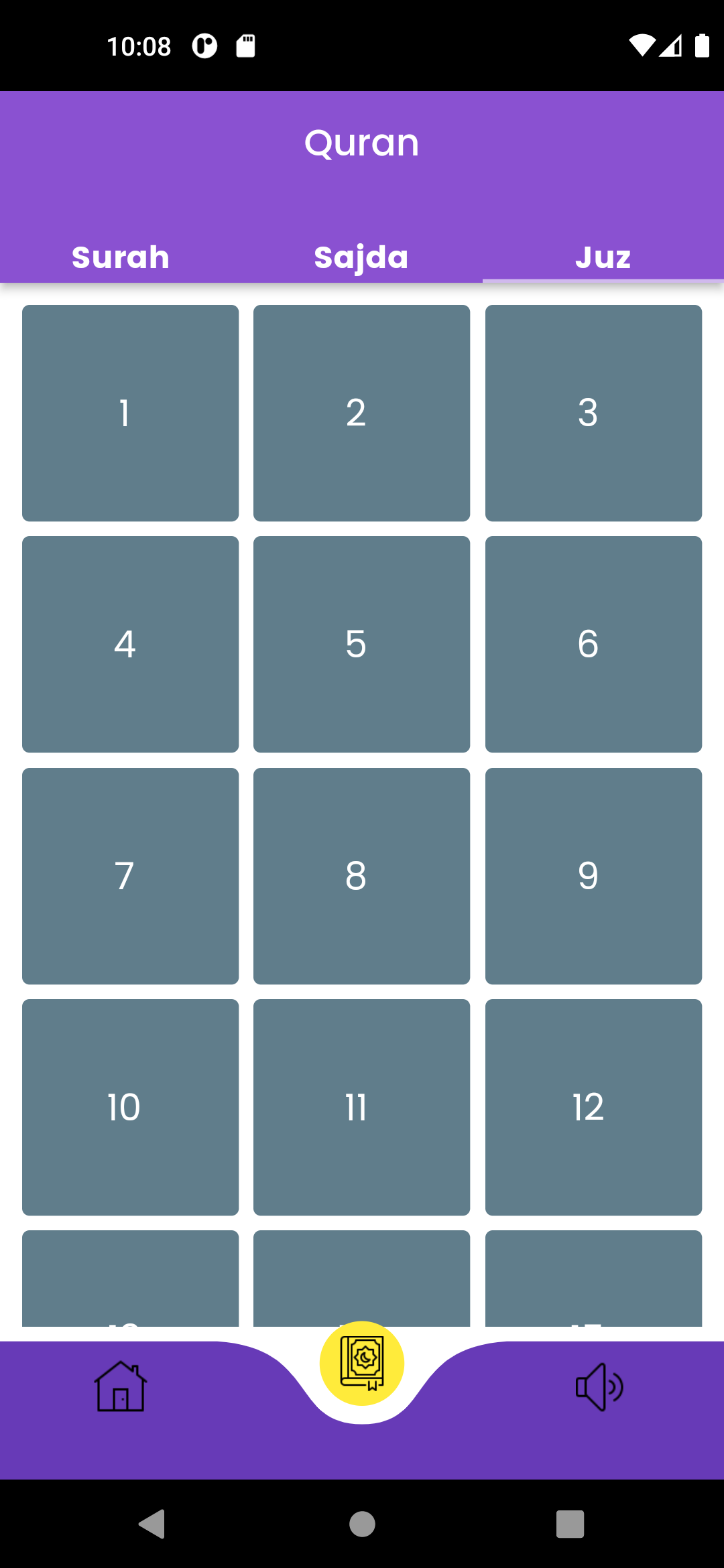Open Juz number 10
This screenshot has width=724, height=1568.
[130, 1107]
